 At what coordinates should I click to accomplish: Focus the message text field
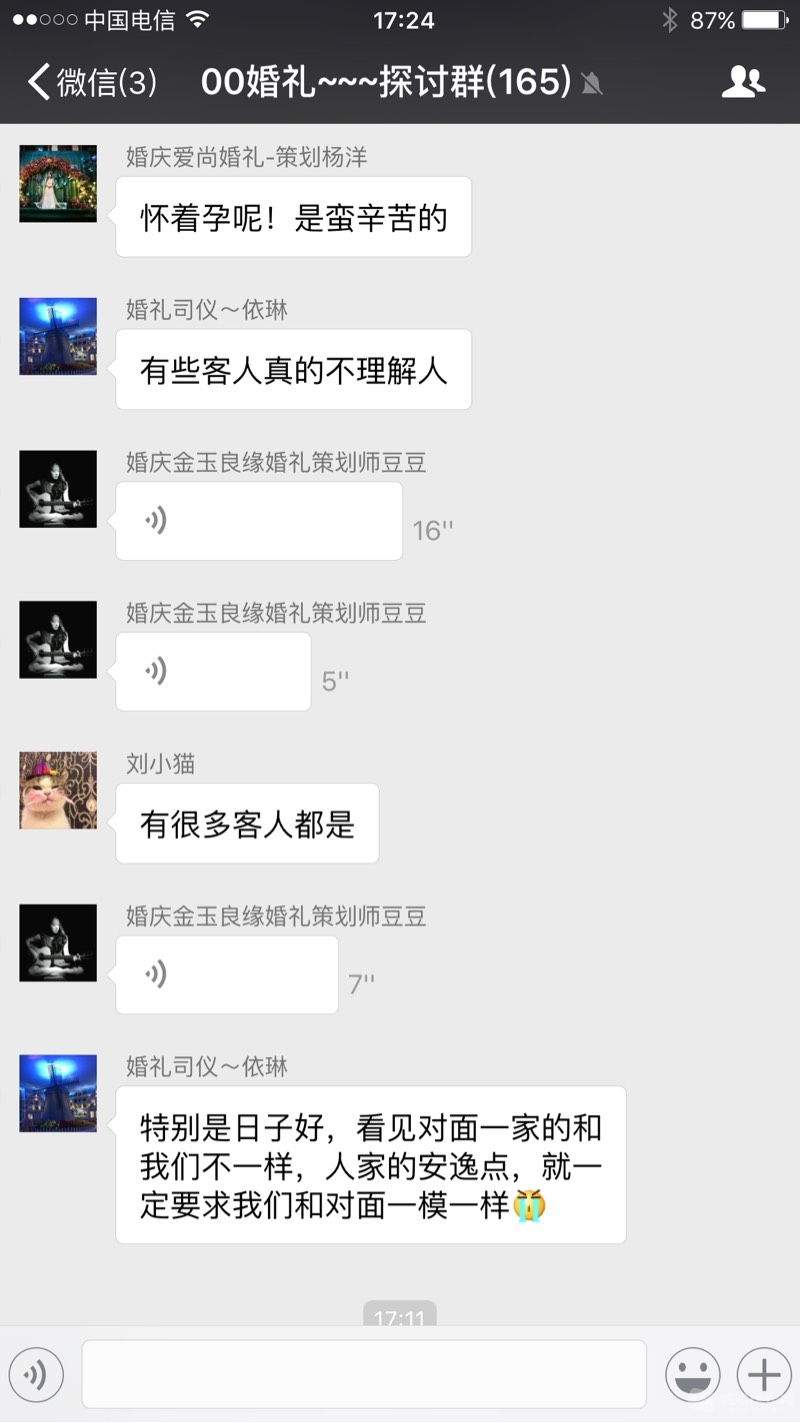tap(364, 1375)
